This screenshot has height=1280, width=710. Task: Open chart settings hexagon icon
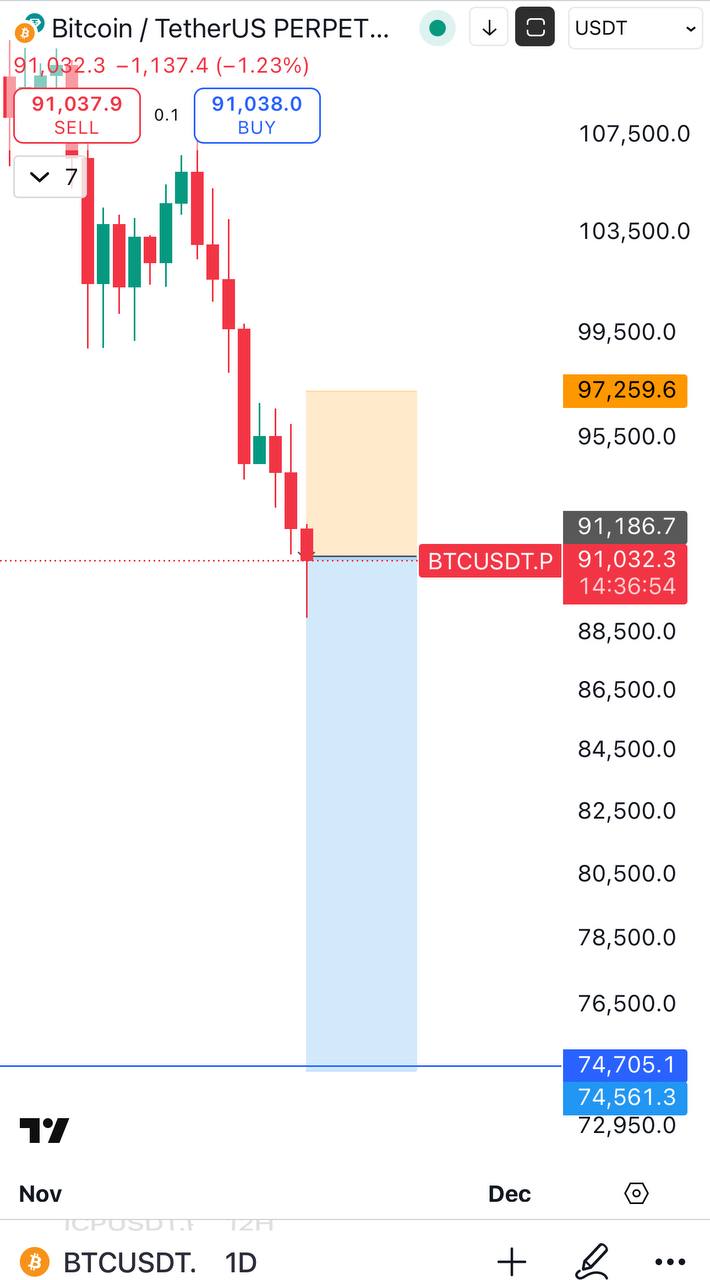point(636,1193)
